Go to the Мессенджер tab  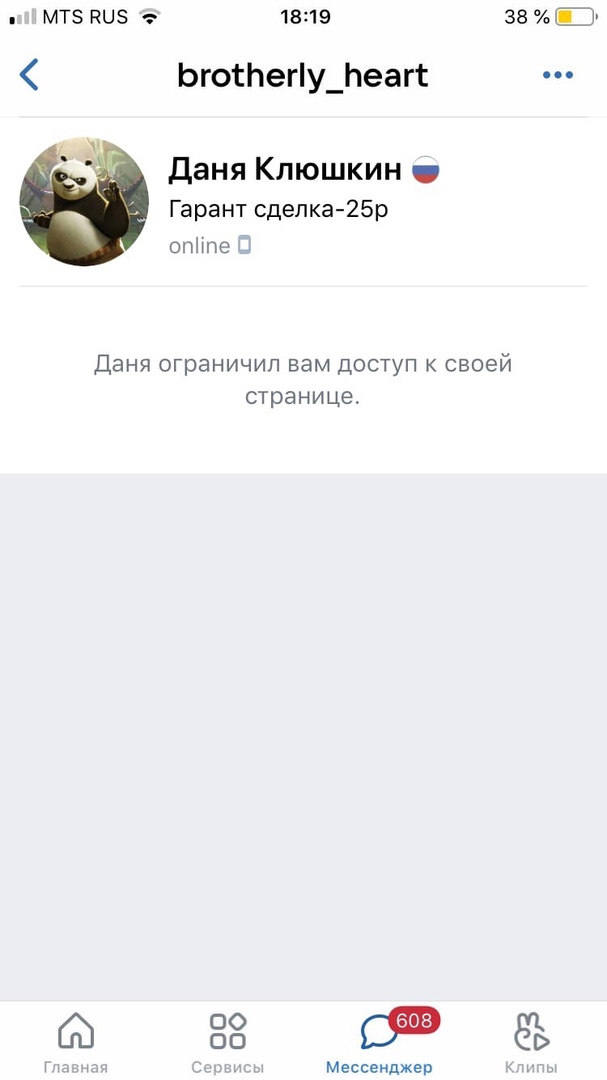379,1041
